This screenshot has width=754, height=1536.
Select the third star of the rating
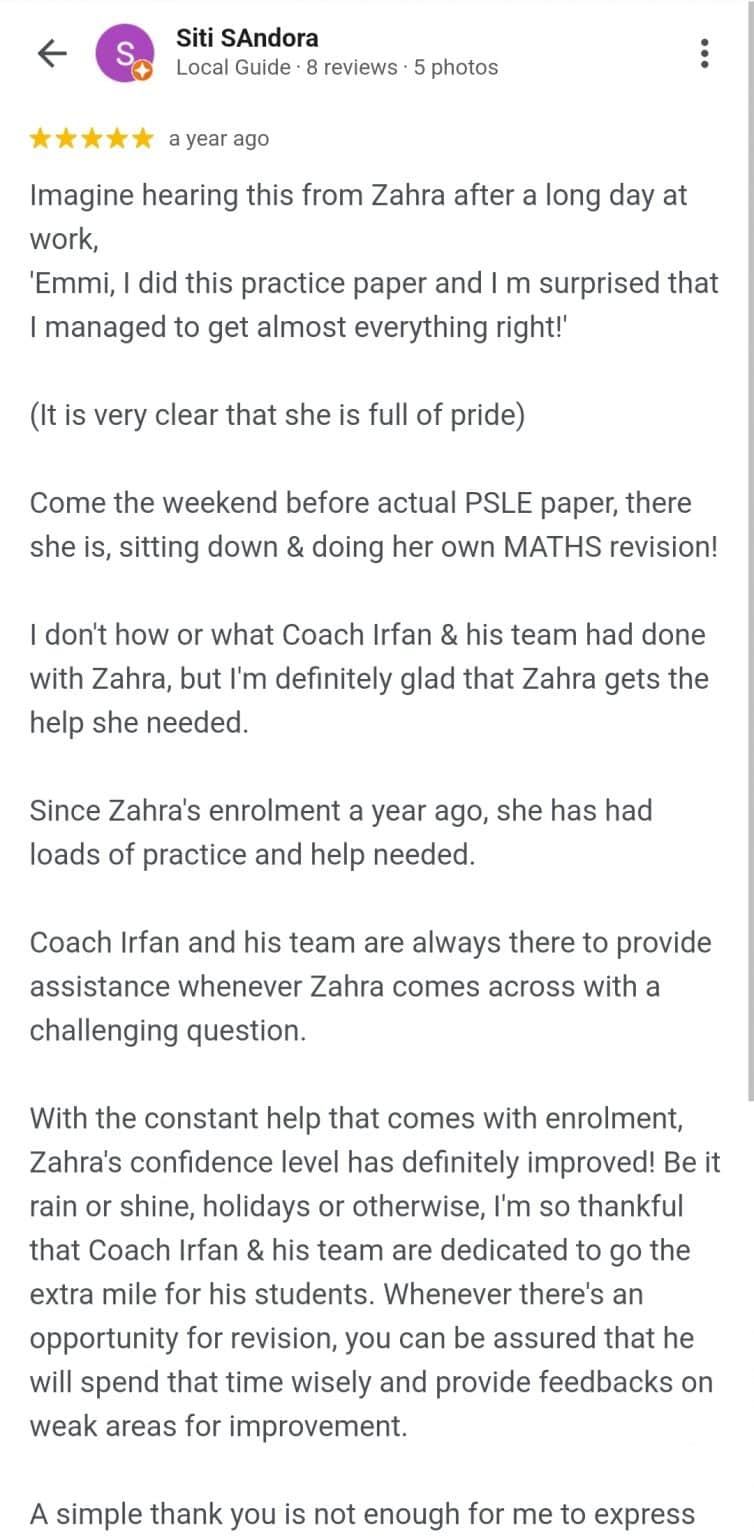click(90, 138)
